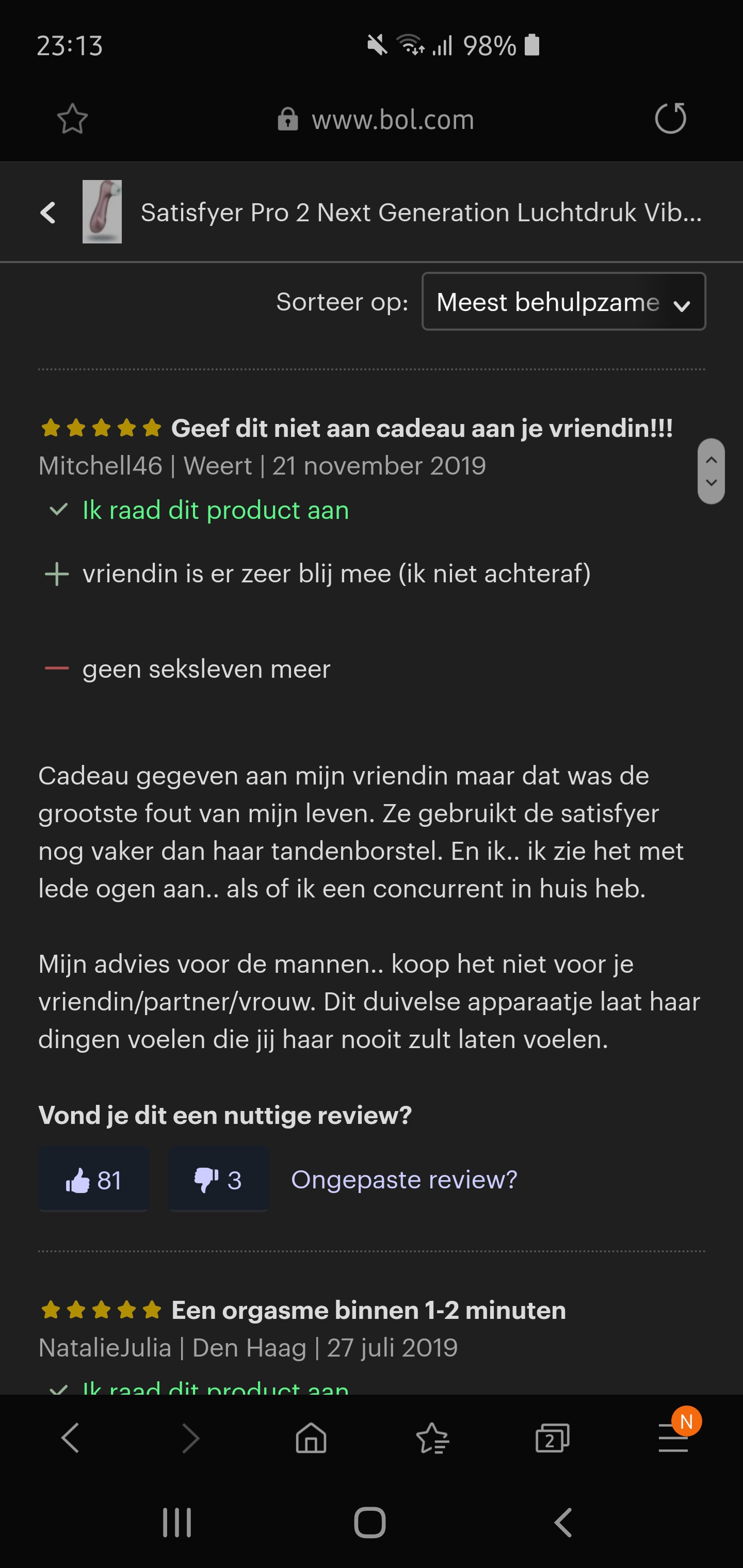Bookmark this page with the star icon
The width and height of the screenshot is (743, 1568).
point(72,119)
